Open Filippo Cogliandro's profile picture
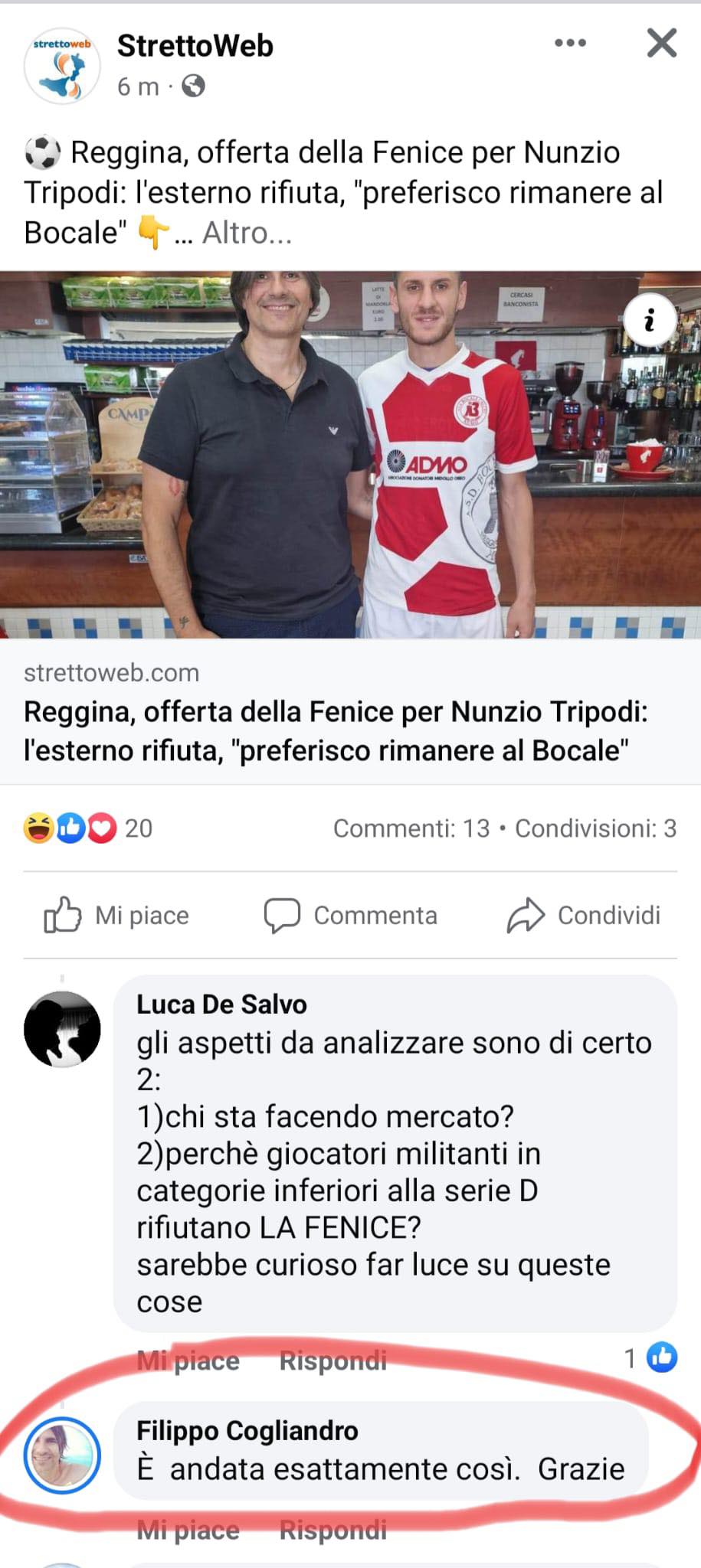The height and width of the screenshot is (1568, 701). tap(60, 1459)
